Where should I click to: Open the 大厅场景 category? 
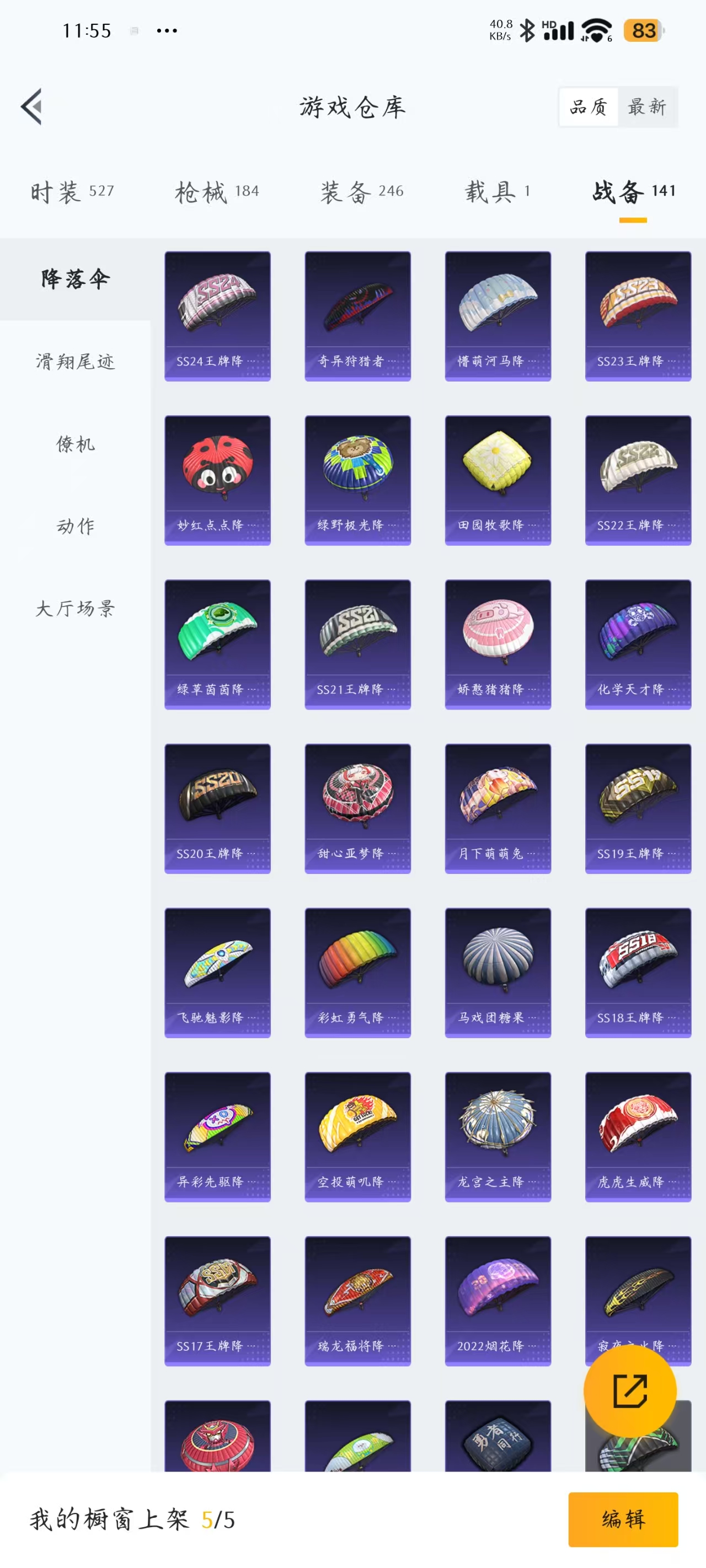point(75,608)
